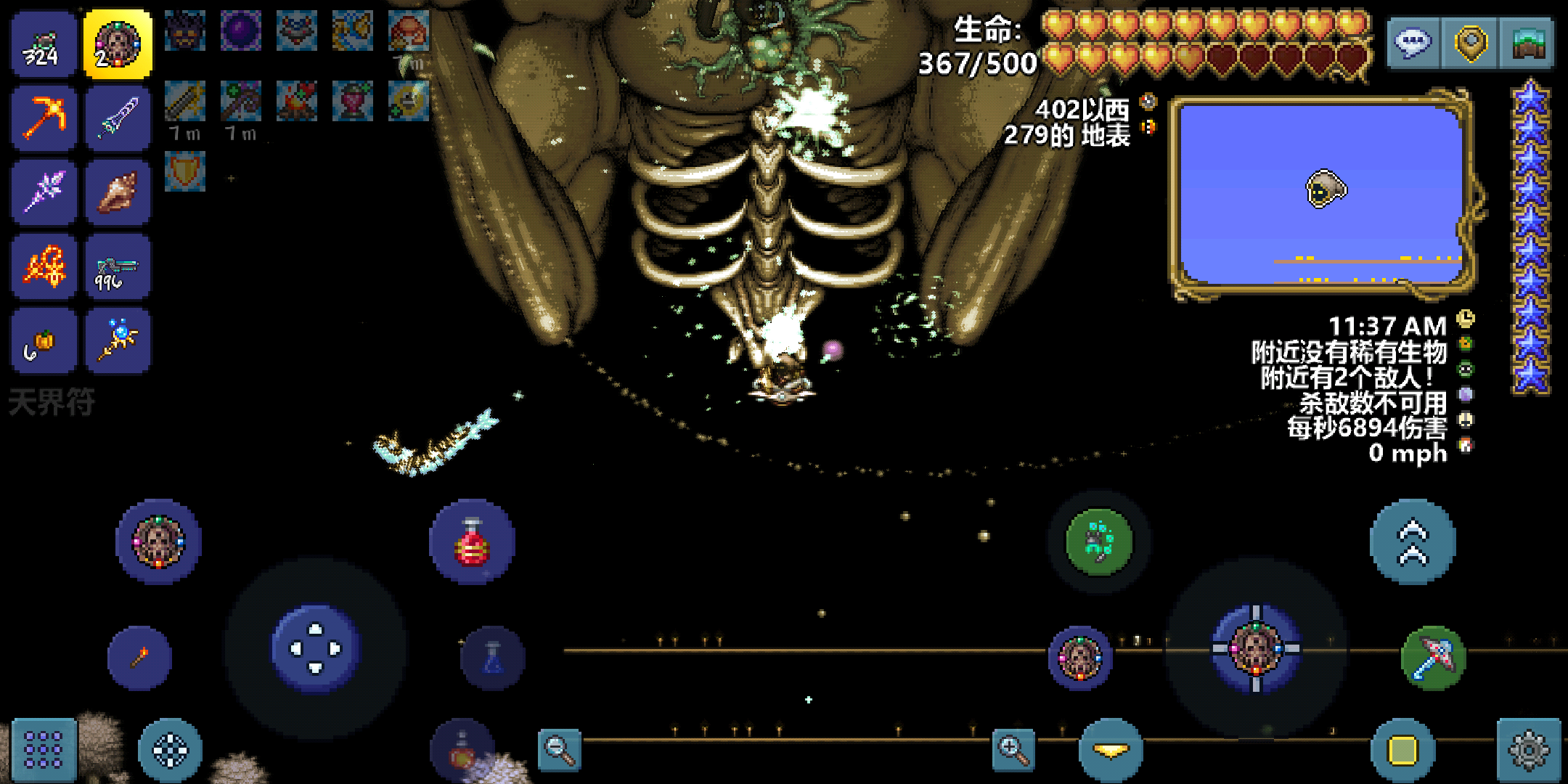Tap the yellow drop-down platform button

tap(1111, 750)
